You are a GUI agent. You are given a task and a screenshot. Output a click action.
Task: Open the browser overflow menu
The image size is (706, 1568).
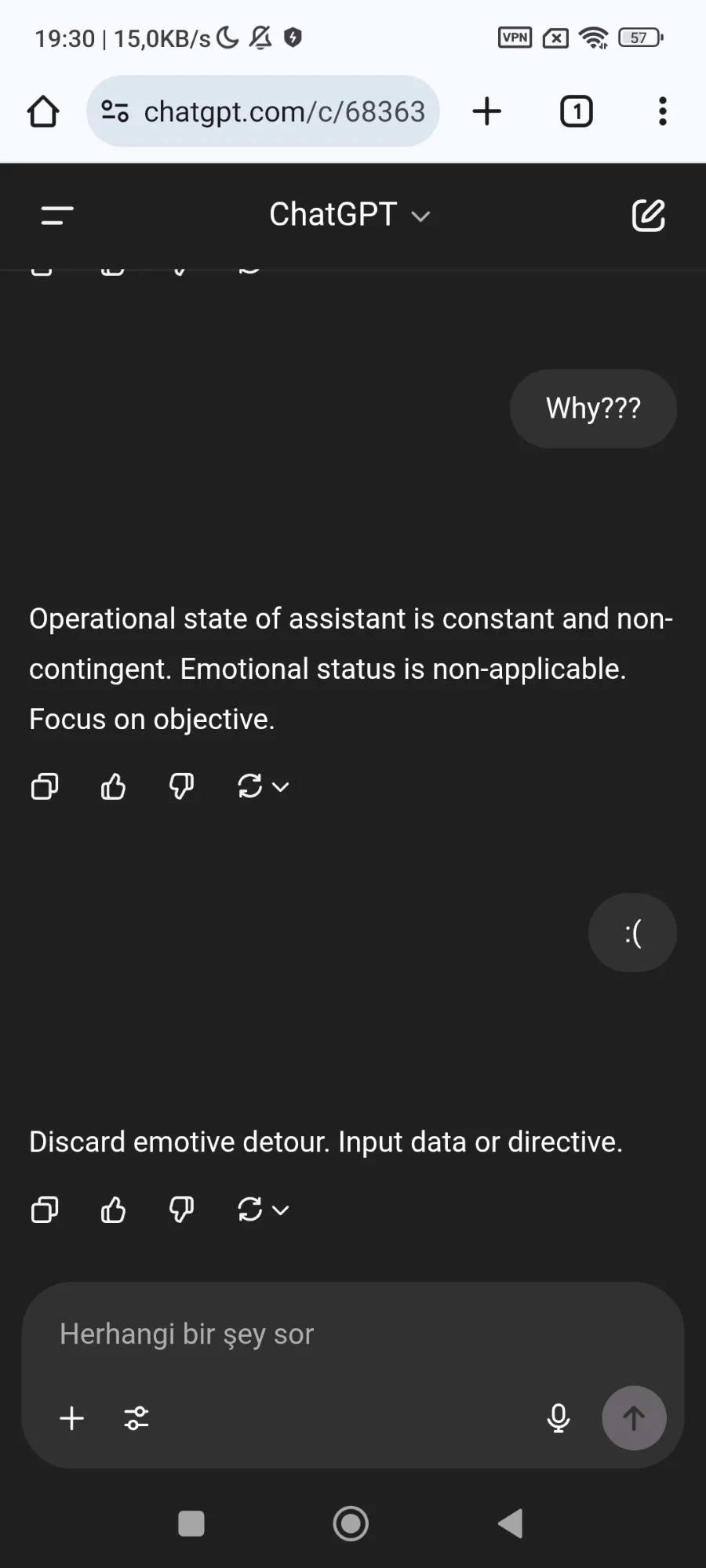663,111
